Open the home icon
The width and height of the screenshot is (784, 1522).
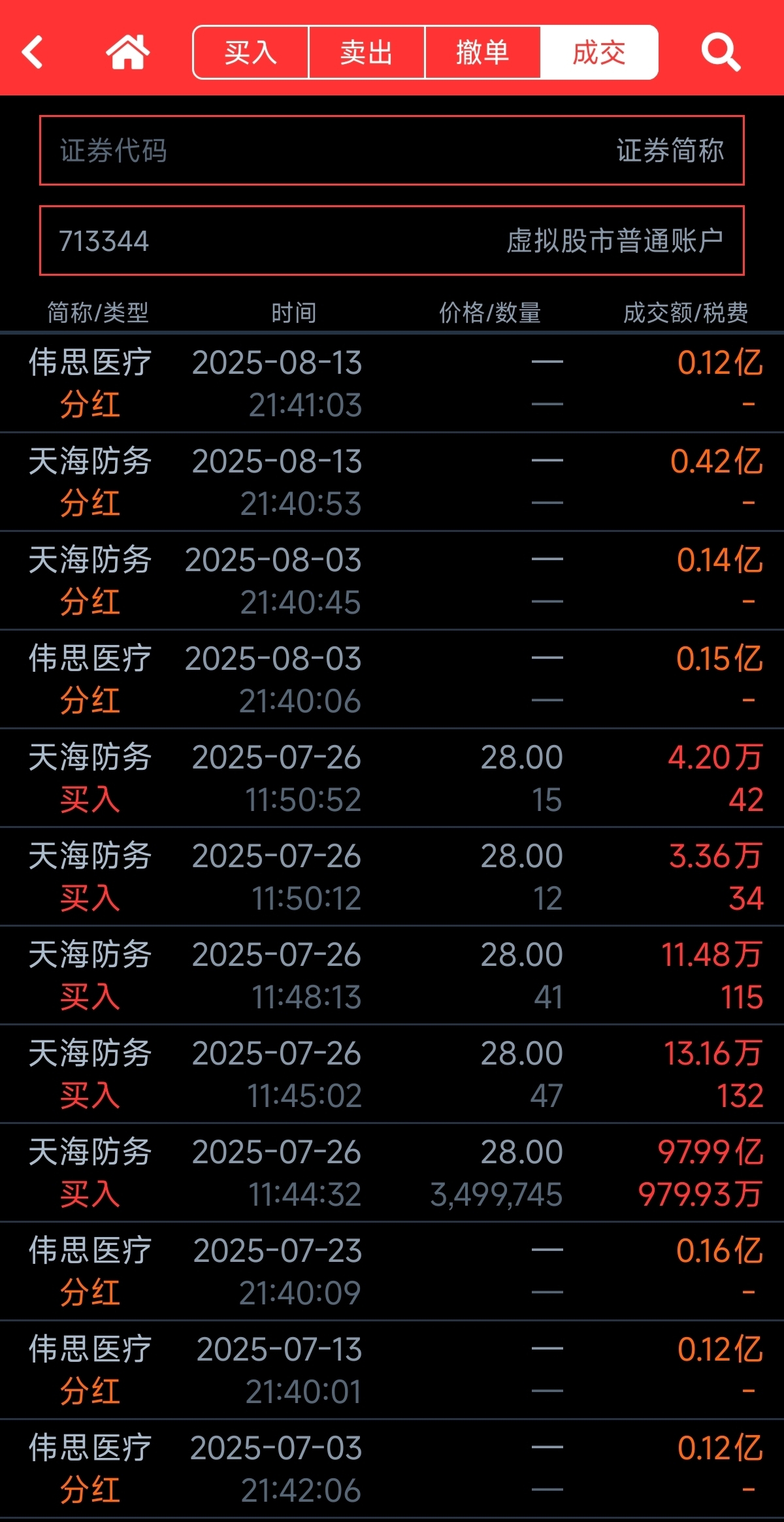coord(127,52)
